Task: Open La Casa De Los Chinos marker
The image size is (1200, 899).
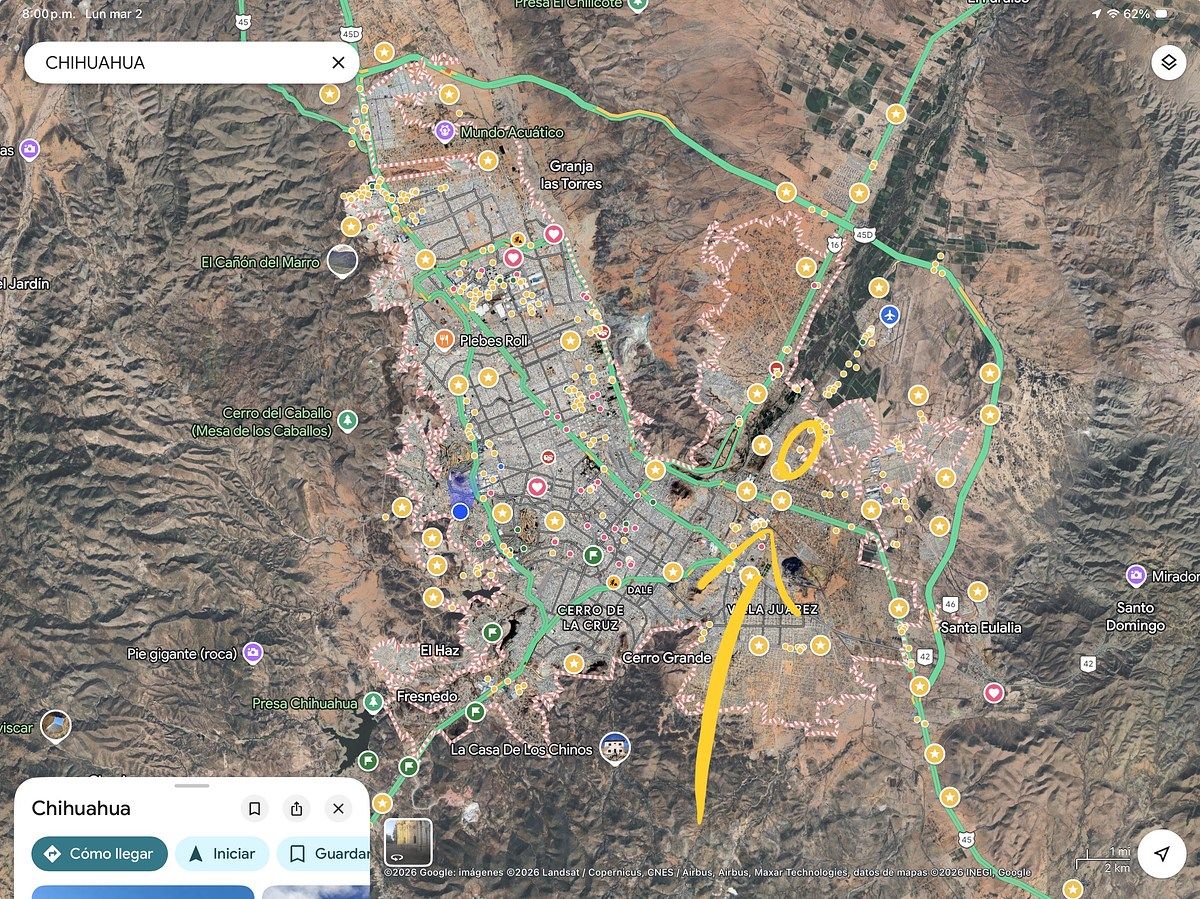Action: tap(614, 747)
